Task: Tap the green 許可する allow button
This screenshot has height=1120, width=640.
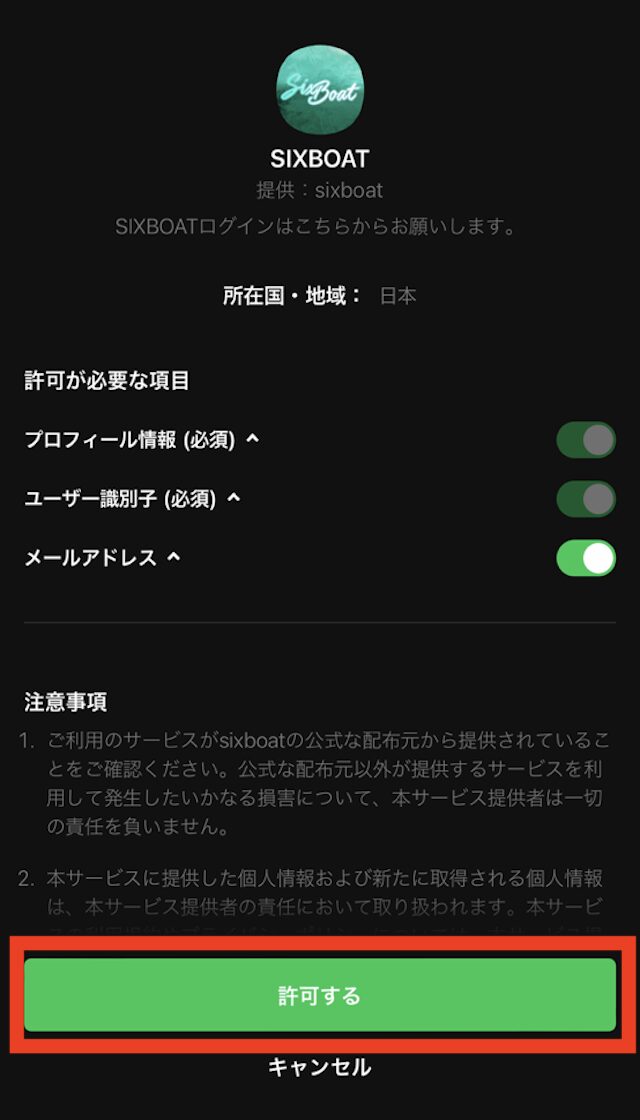Action: coord(320,995)
